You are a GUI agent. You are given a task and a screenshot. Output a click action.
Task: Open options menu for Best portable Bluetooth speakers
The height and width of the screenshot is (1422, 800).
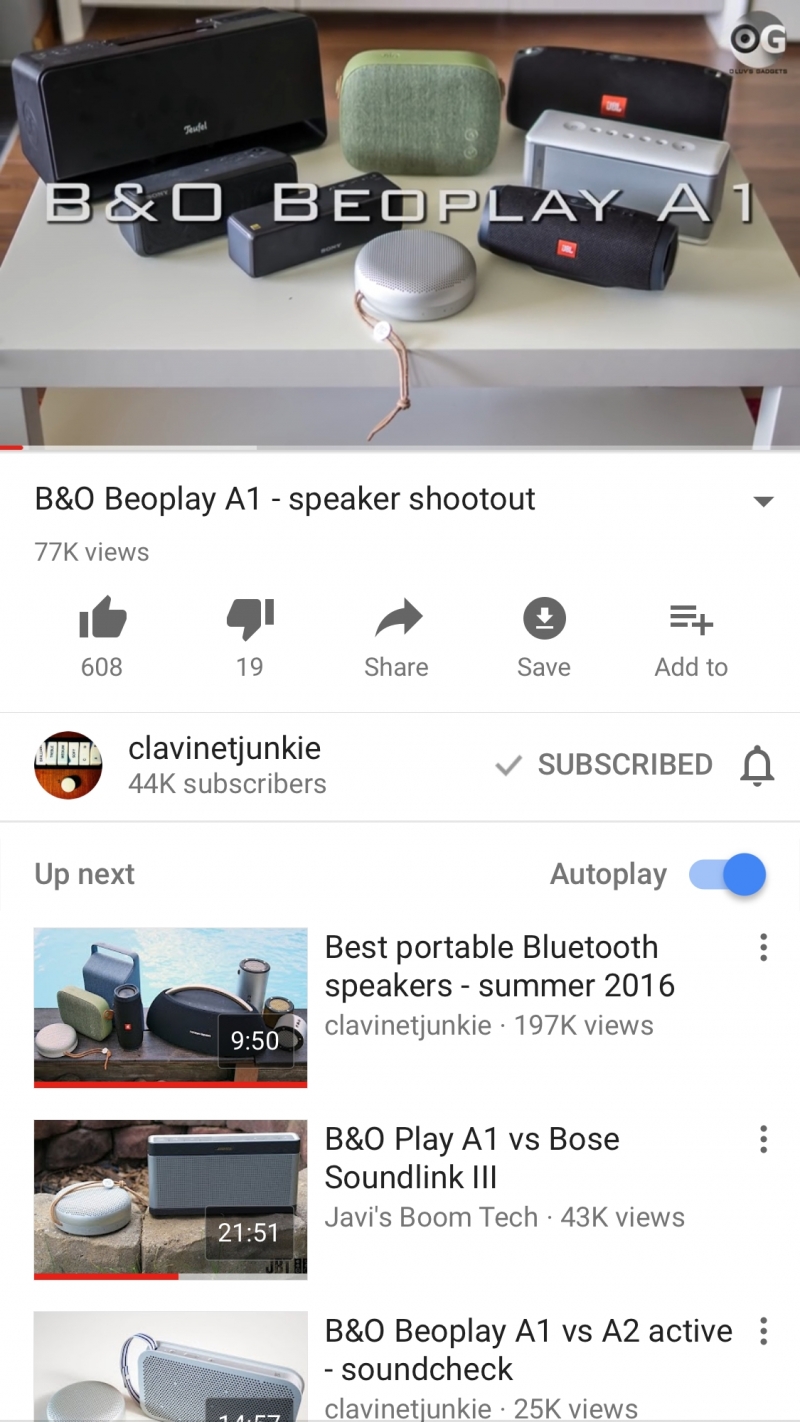(763, 947)
